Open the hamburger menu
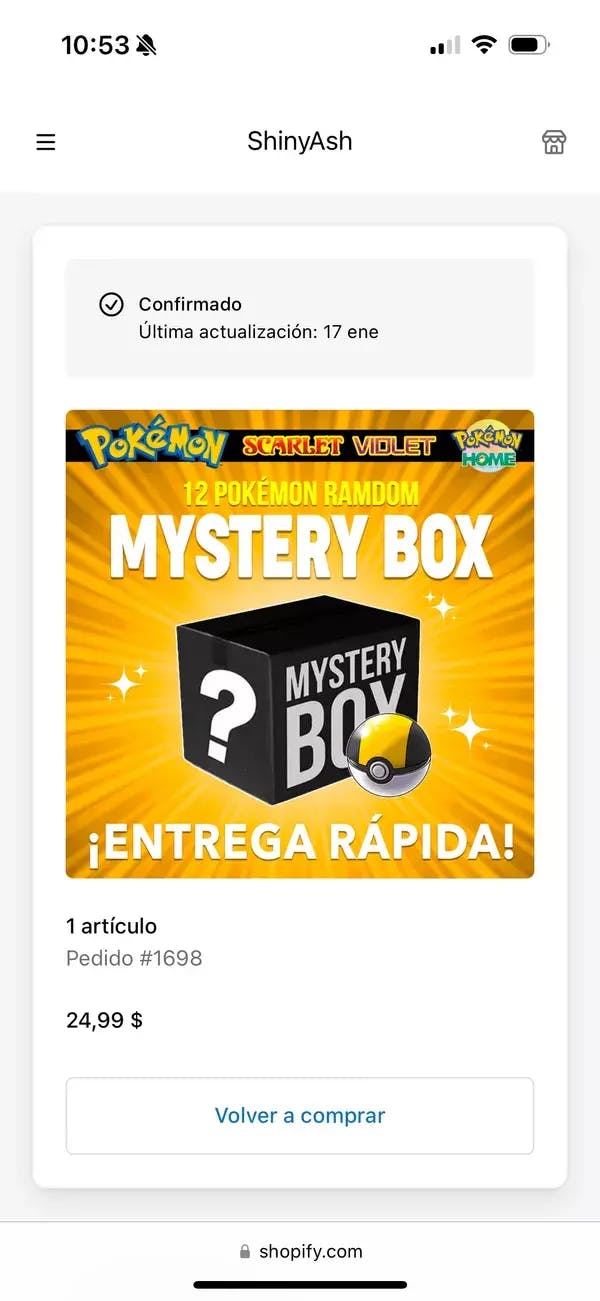 [x=46, y=142]
